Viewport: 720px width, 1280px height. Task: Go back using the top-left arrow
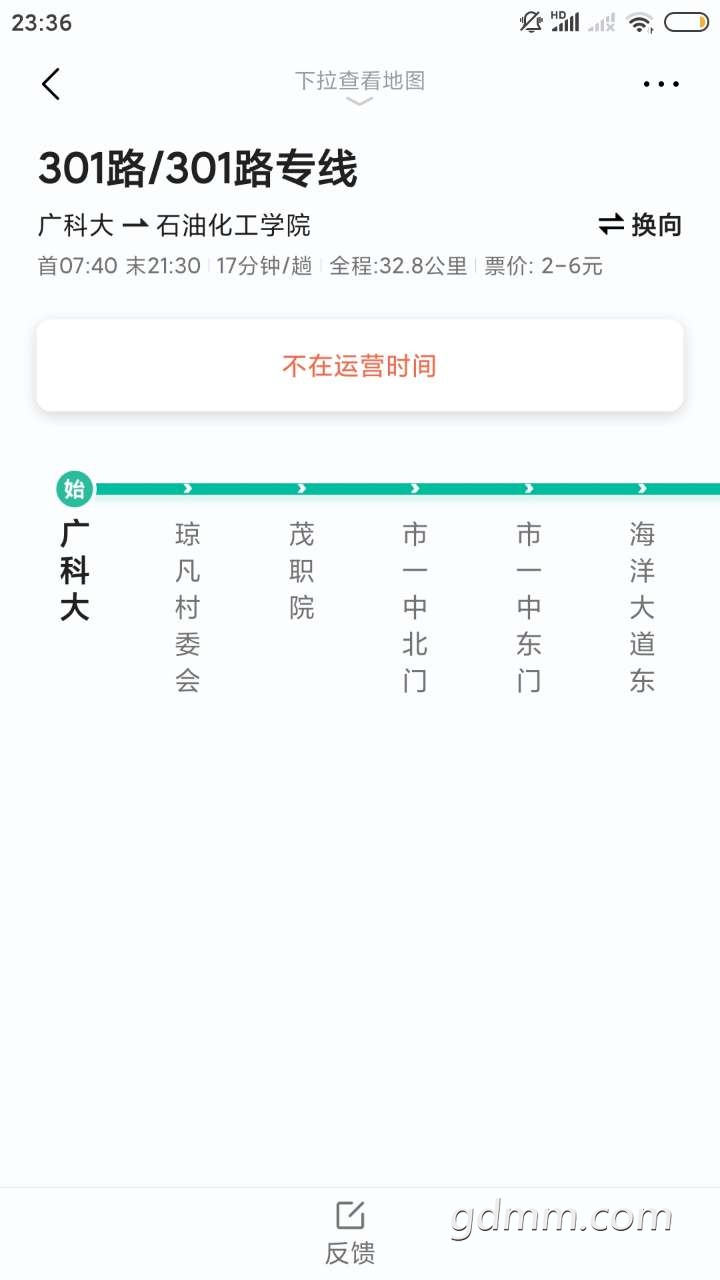(x=52, y=84)
